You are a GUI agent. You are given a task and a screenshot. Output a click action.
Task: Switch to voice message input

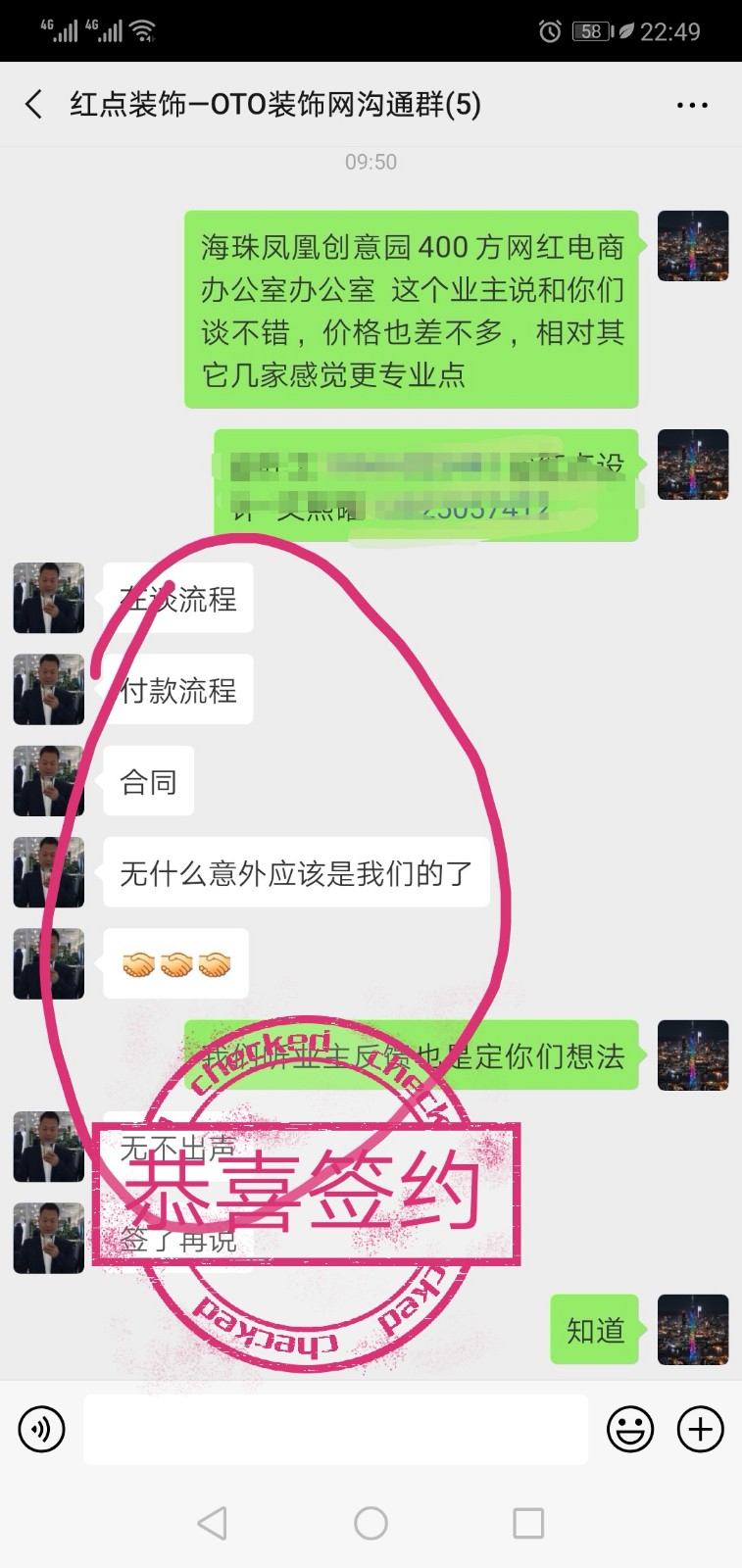pyautogui.click(x=42, y=1430)
